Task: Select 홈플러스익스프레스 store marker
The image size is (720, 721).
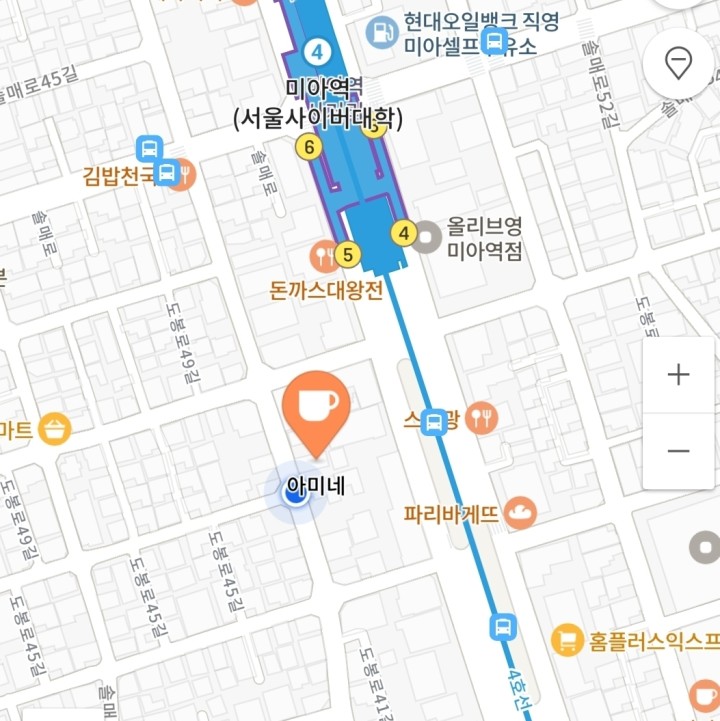Action: 567,638
